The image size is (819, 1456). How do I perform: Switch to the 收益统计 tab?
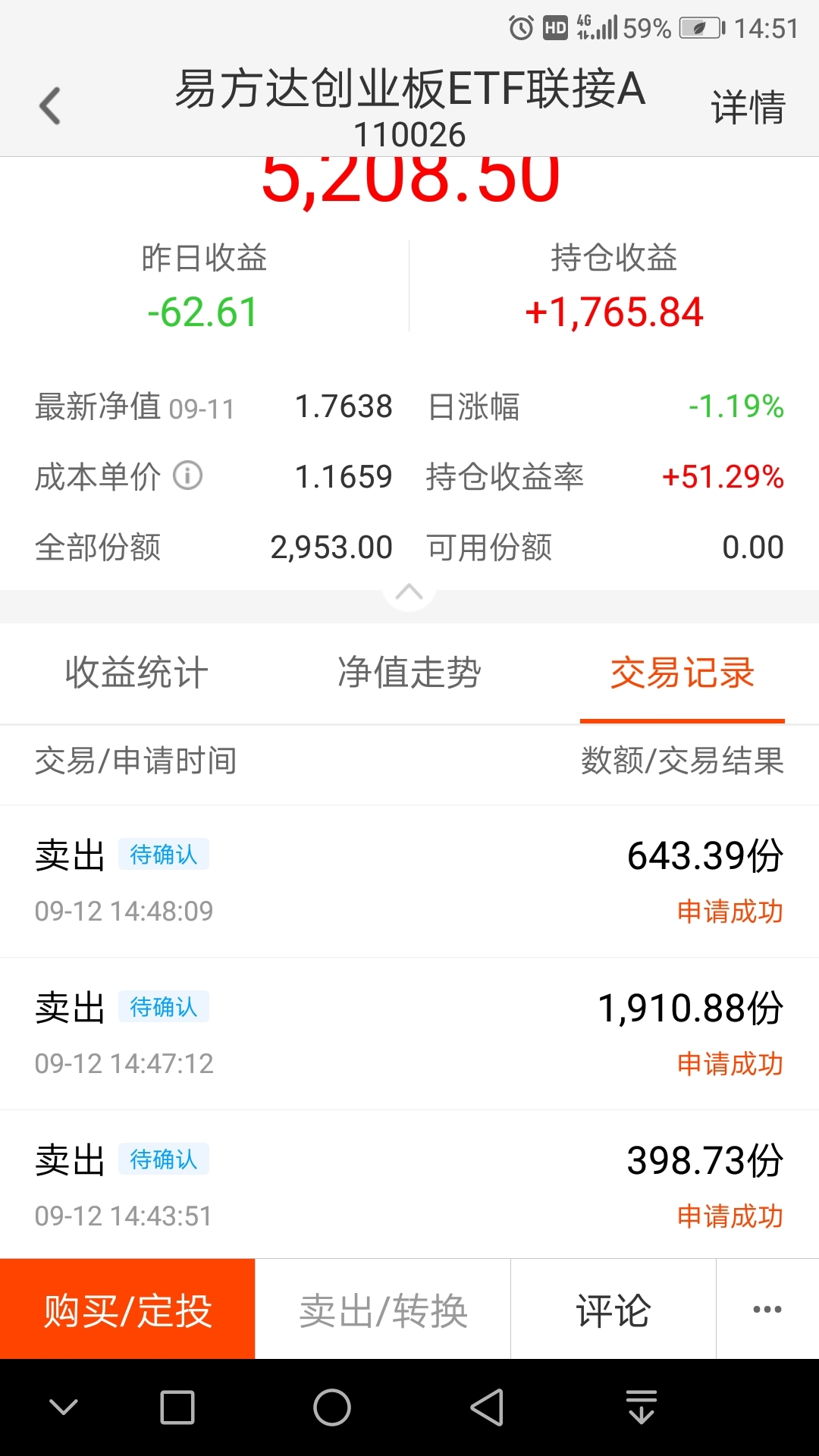coord(136,673)
